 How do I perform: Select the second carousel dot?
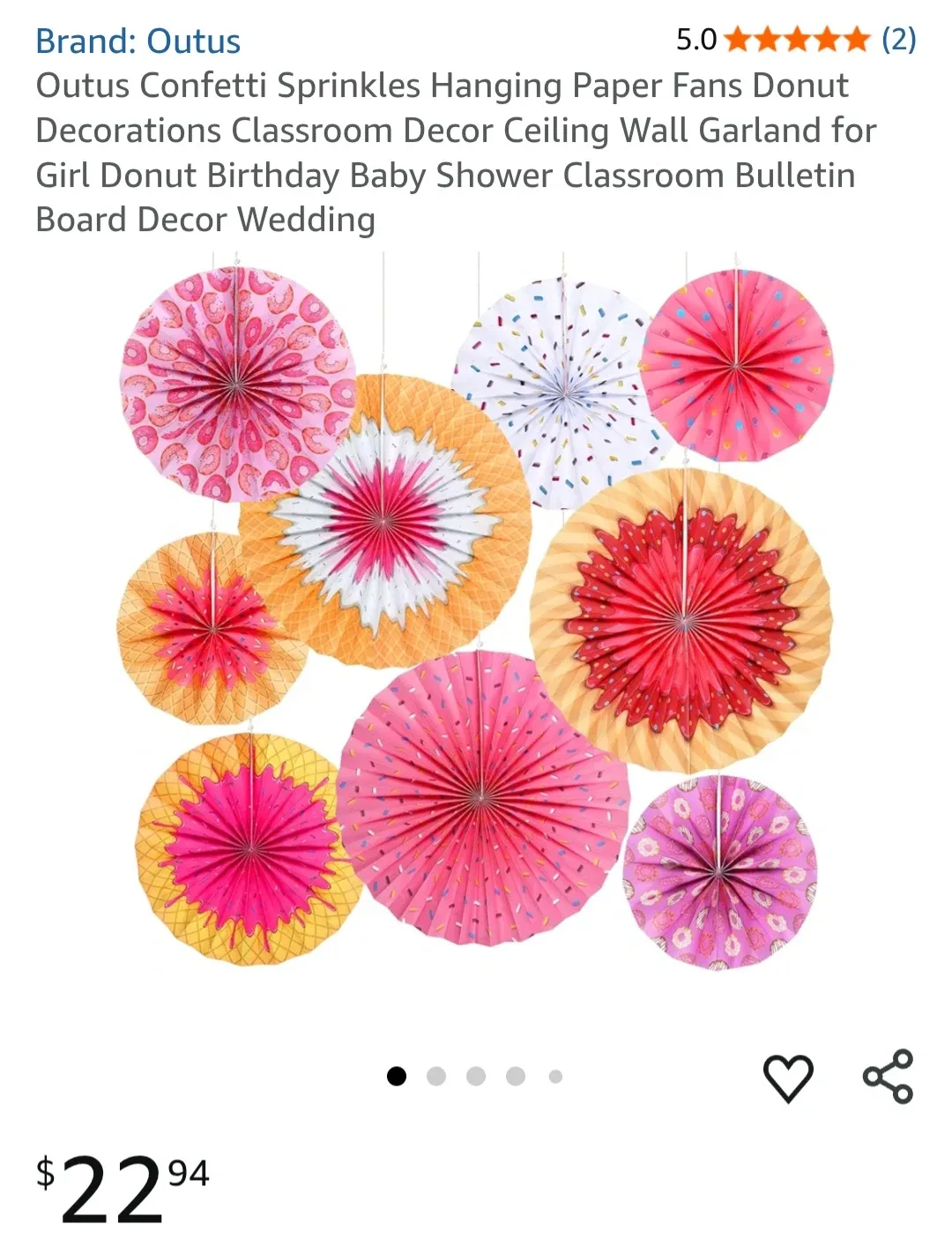pyautogui.click(x=436, y=1075)
